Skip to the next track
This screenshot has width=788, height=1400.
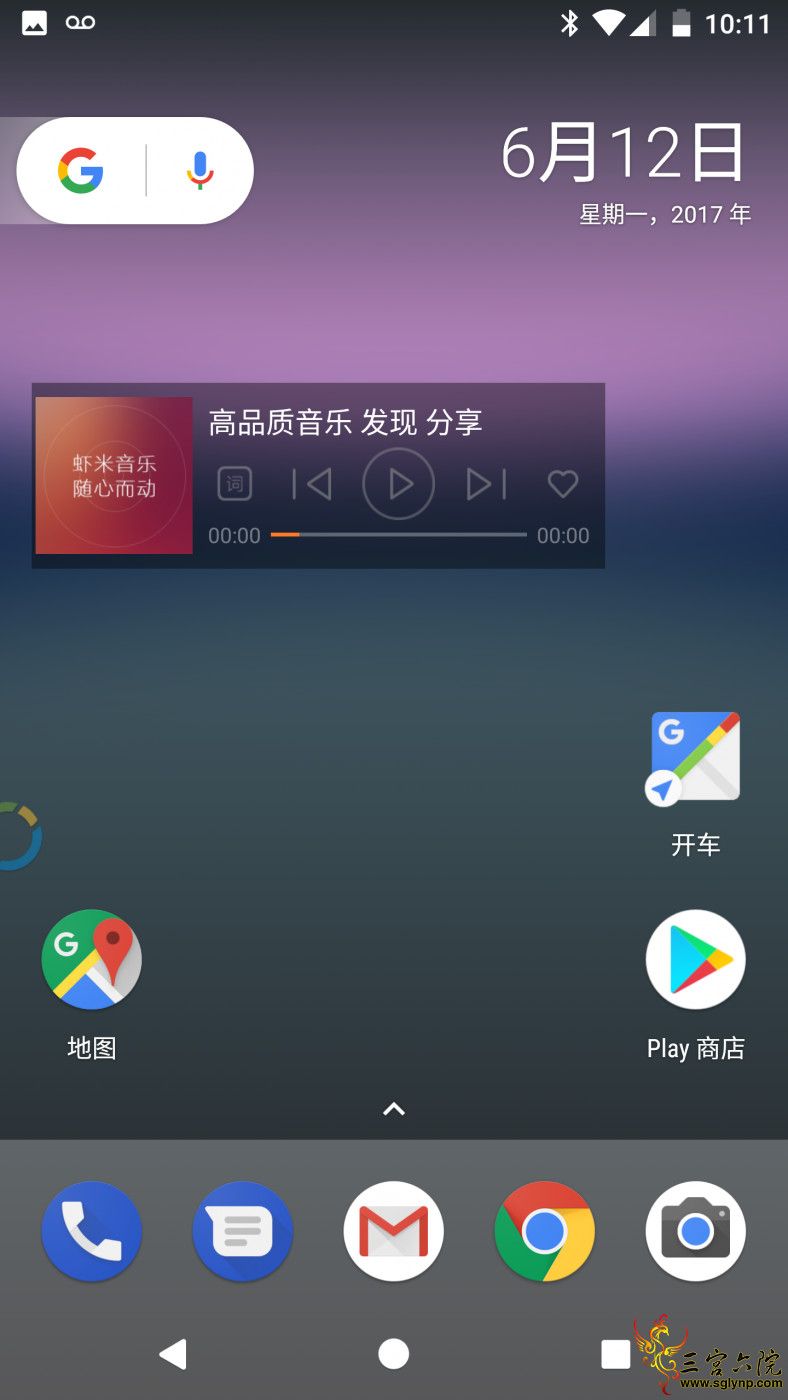point(485,485)
